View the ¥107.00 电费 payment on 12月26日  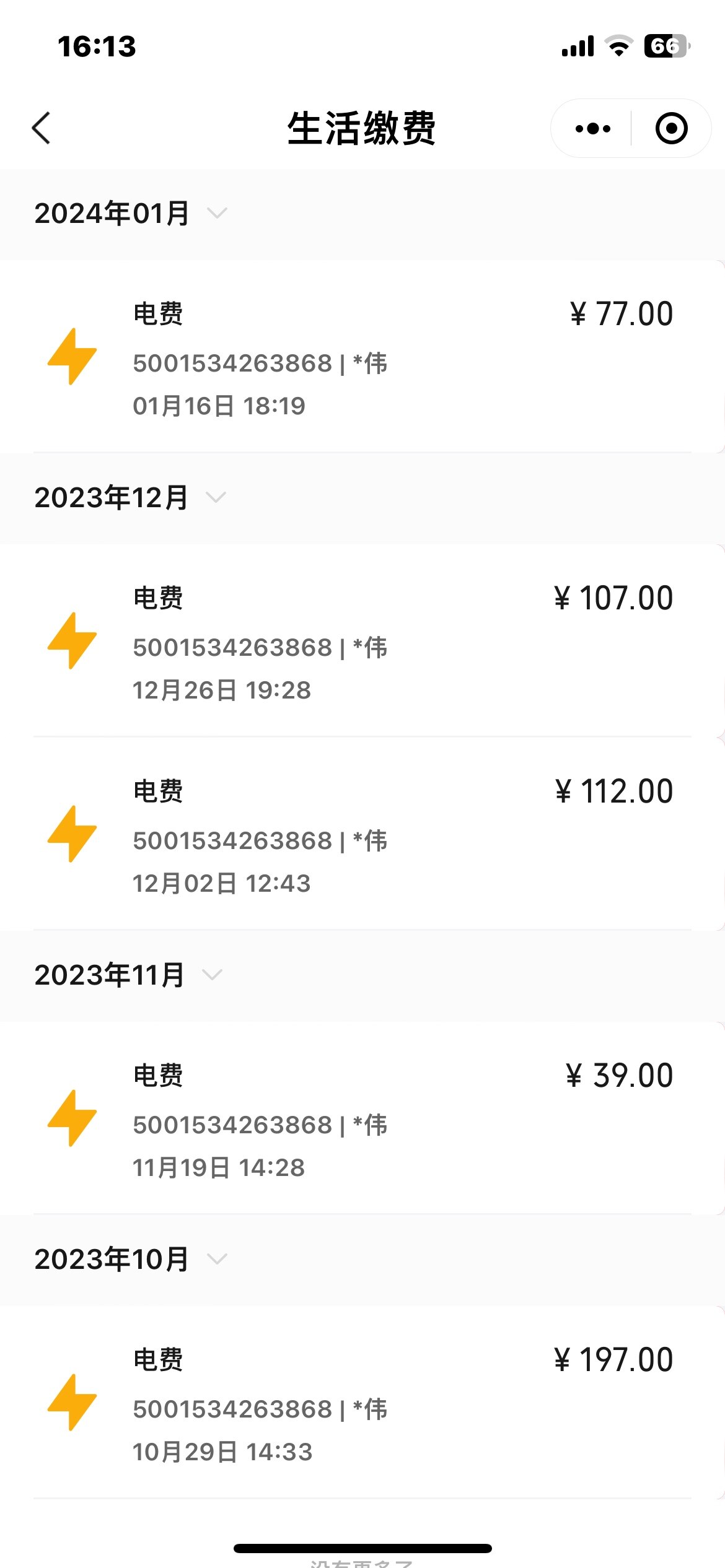click(362, 641)
